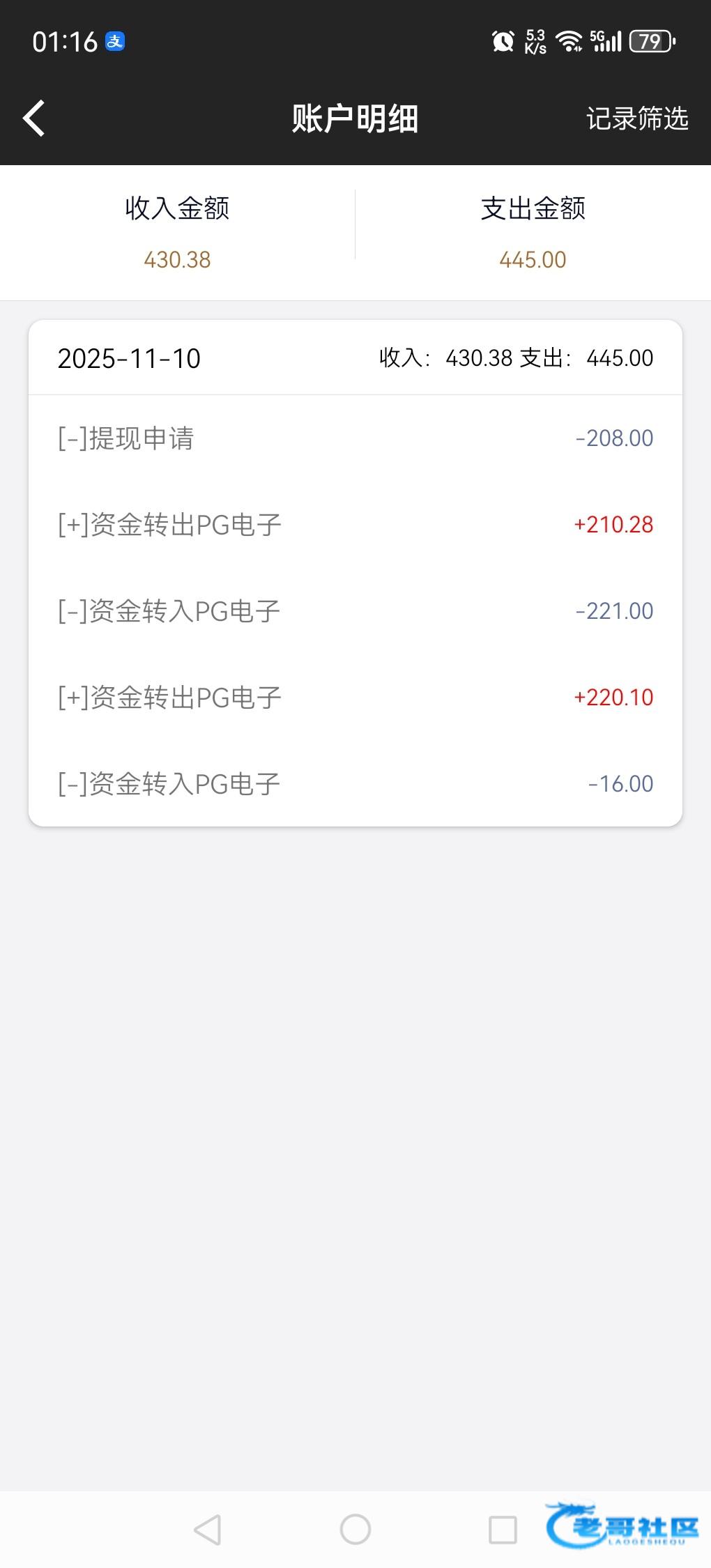Screen dimensions: 711x1568
Task: Tap the system home button
Action: pos(355,1530)
